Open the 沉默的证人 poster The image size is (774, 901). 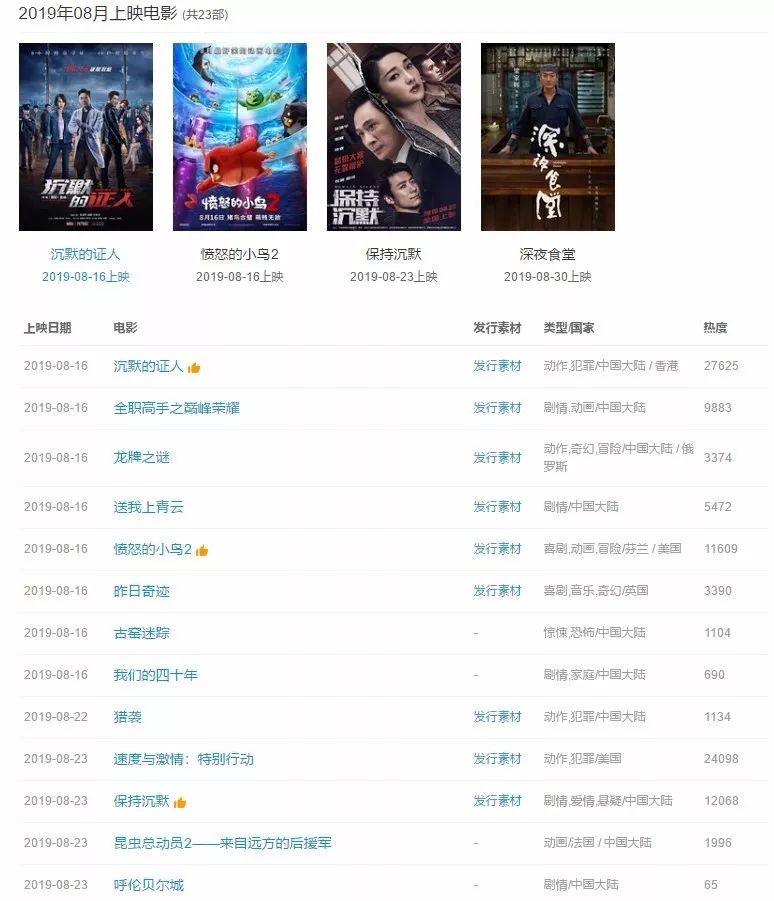[x=86, y=137]
